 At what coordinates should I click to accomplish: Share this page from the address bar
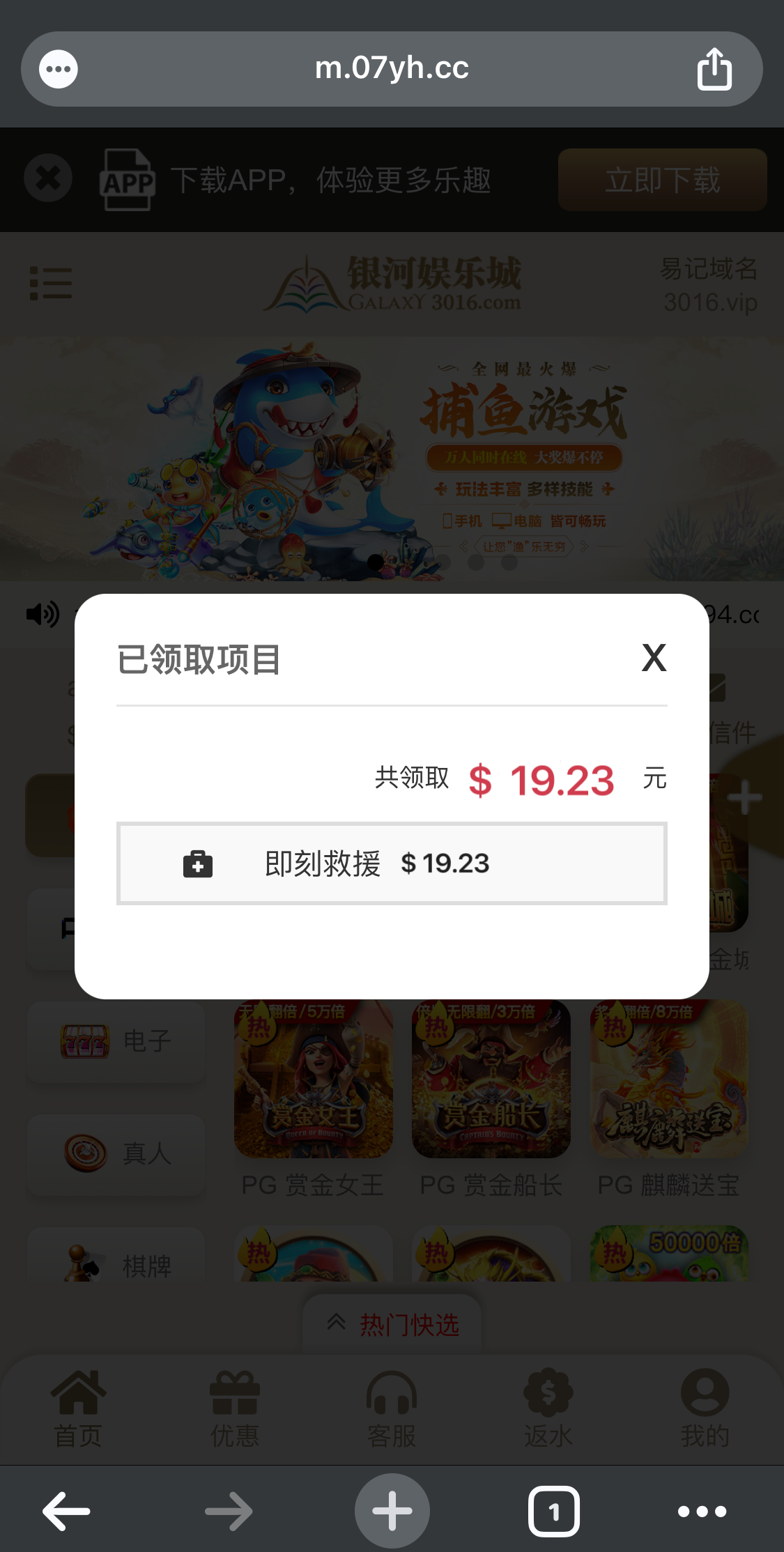[714, 69]
